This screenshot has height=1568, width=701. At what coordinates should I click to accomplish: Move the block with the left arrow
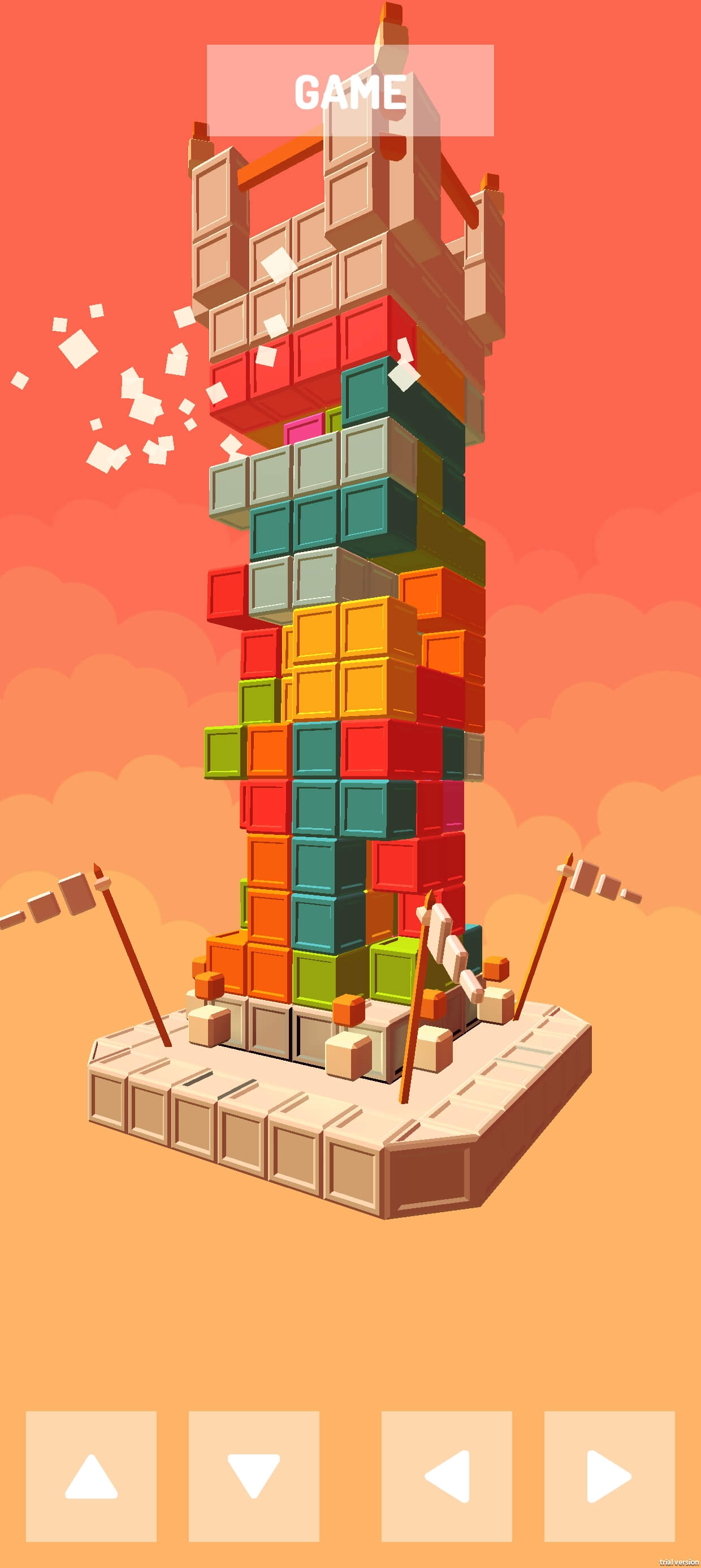(447, 1476)
